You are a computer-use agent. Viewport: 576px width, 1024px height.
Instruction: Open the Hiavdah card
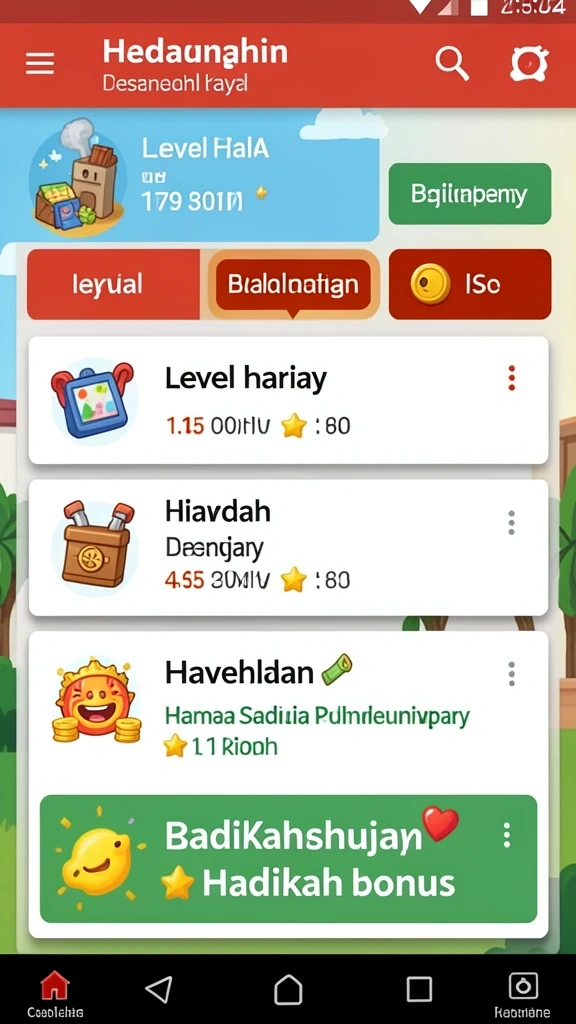click(x=288, y=547)
